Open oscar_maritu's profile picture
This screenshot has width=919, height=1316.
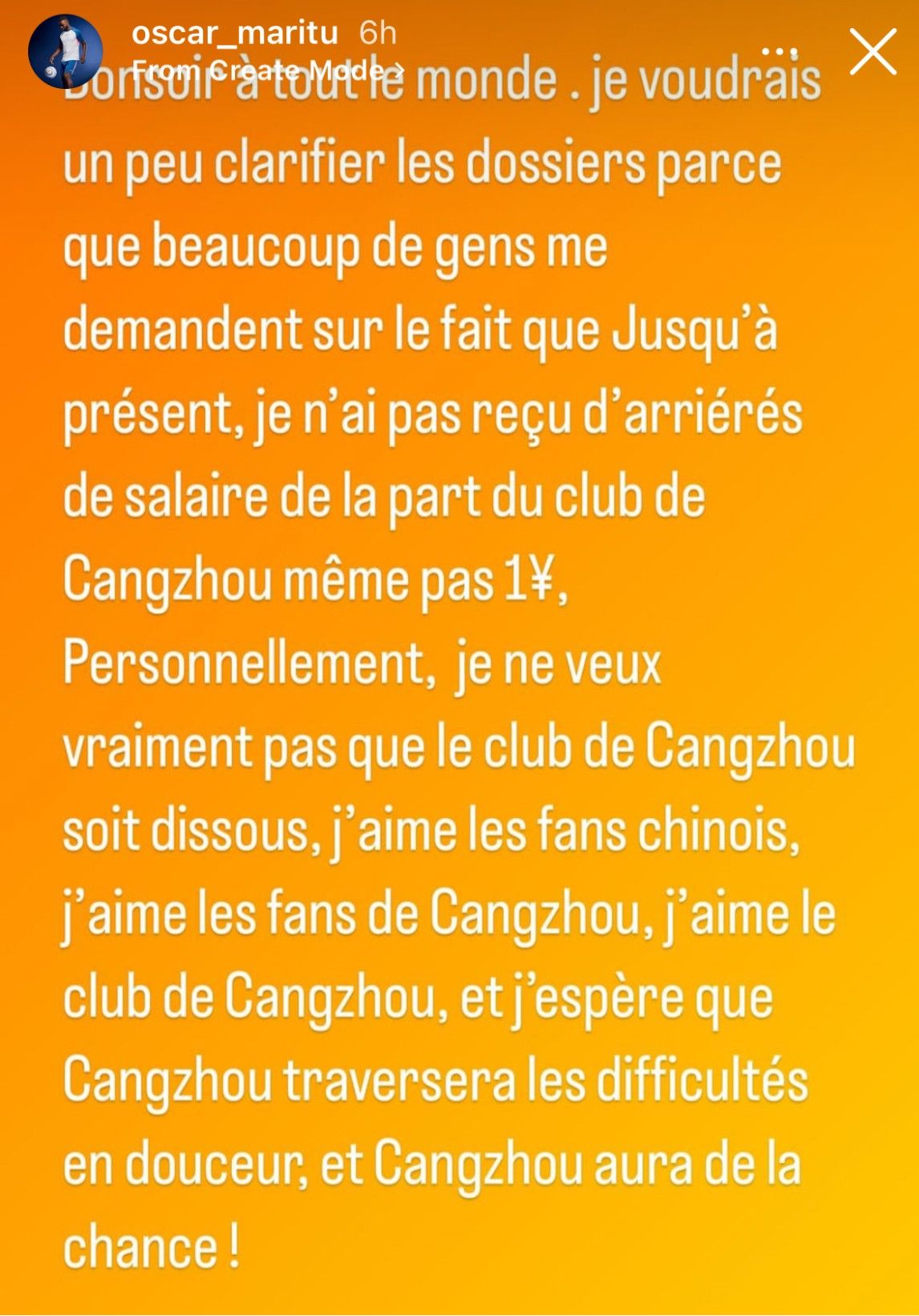(65, 52)
